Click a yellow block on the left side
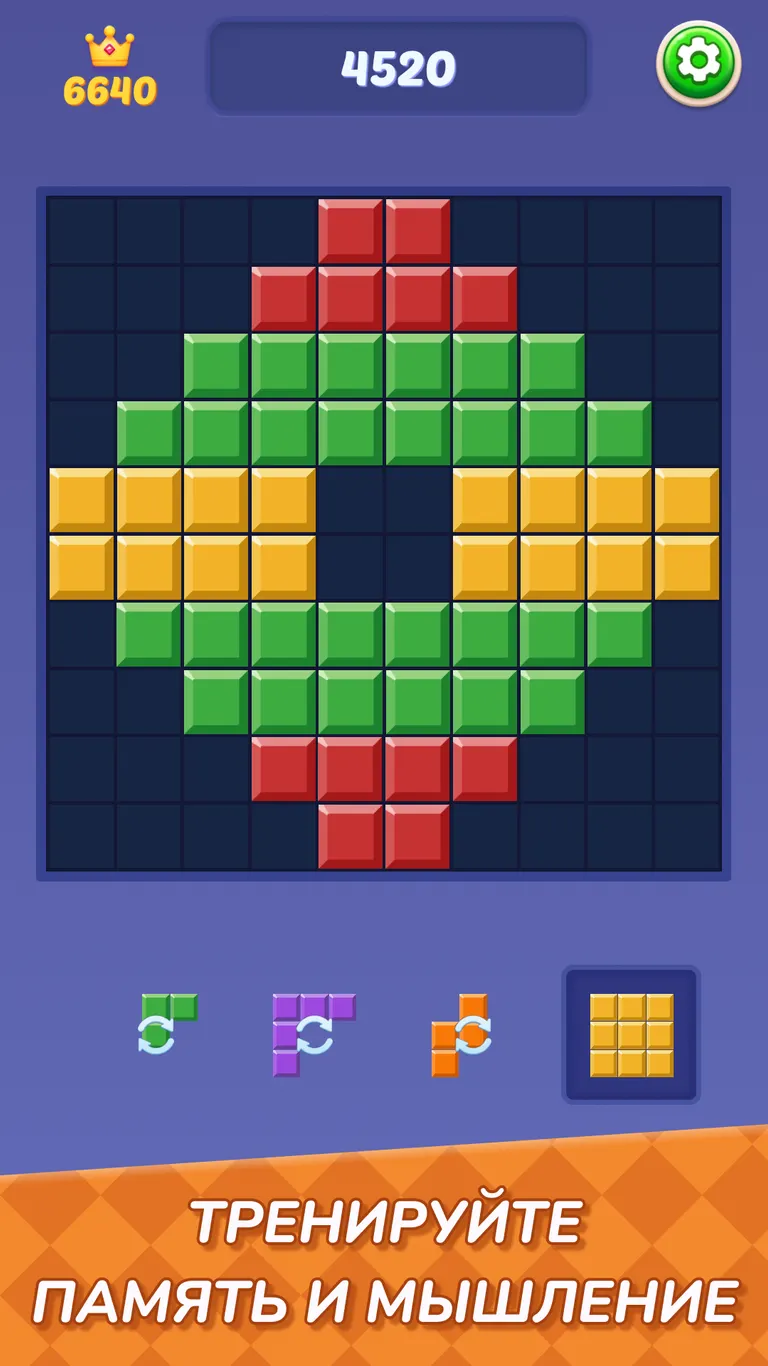This screenshot has height=1366, width=768. 80,500
